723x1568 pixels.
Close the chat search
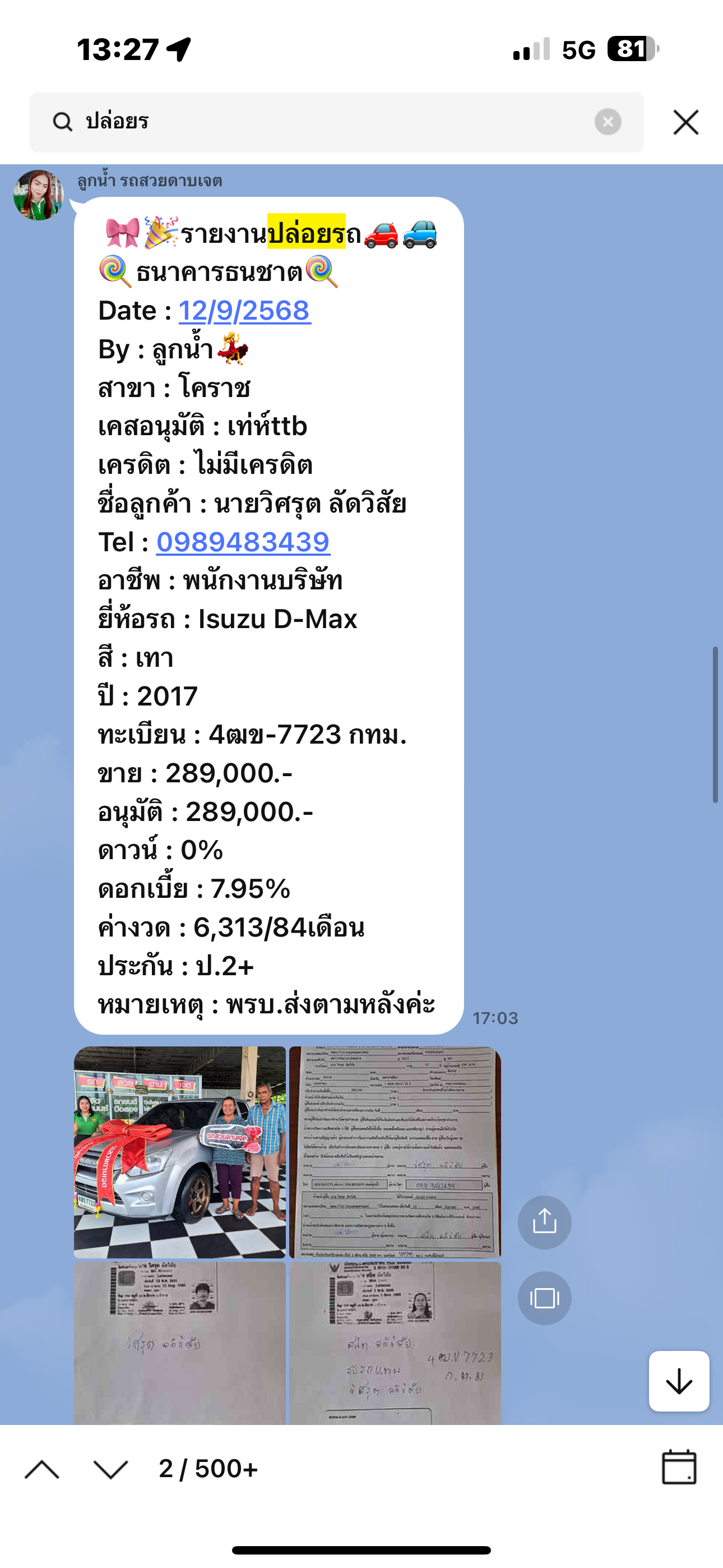coord(686,122)
